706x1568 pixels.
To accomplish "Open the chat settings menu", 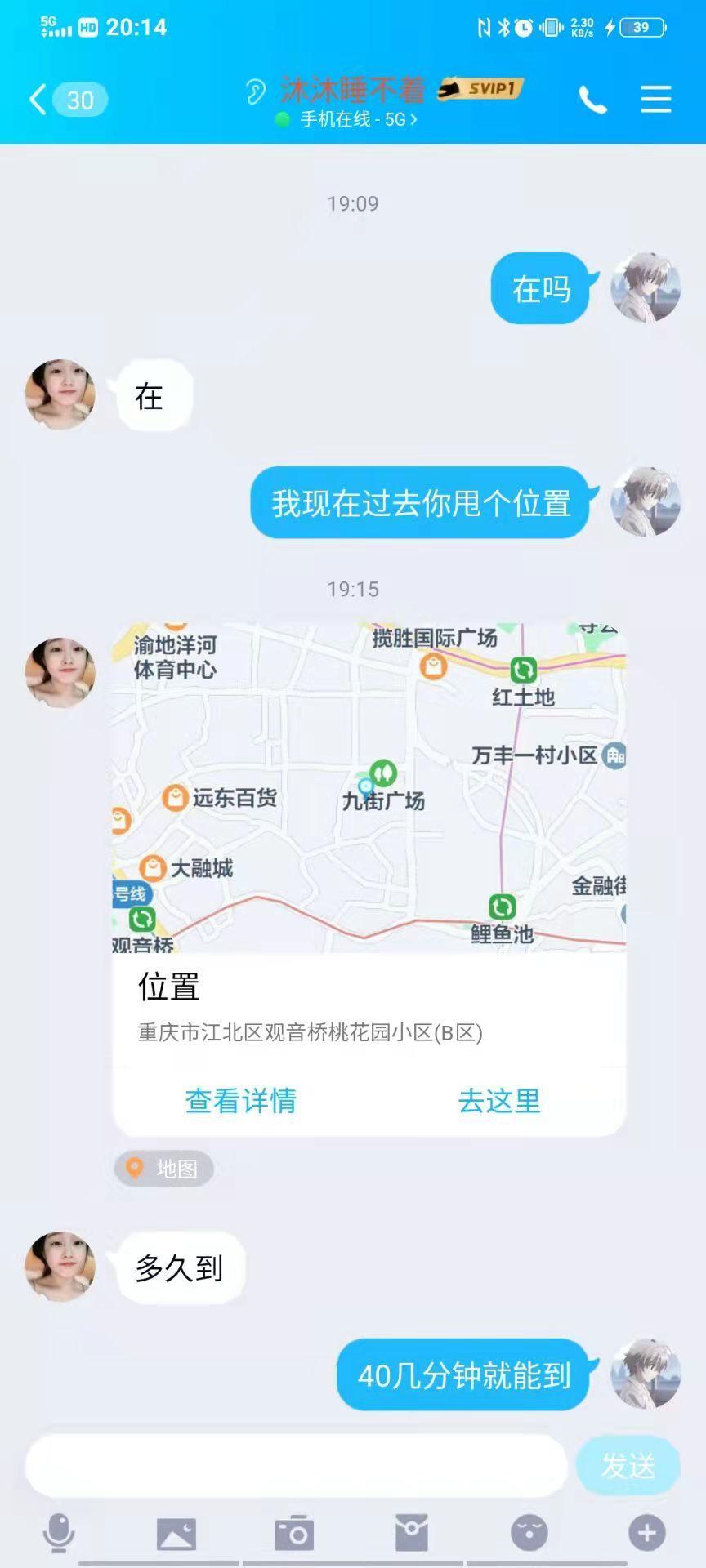I will (x=655, y=100).
